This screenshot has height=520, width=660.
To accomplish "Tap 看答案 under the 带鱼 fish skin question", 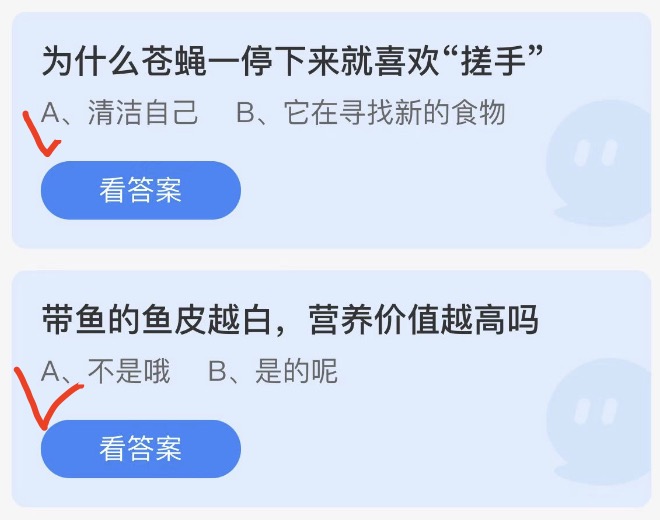I will [141, 449].
